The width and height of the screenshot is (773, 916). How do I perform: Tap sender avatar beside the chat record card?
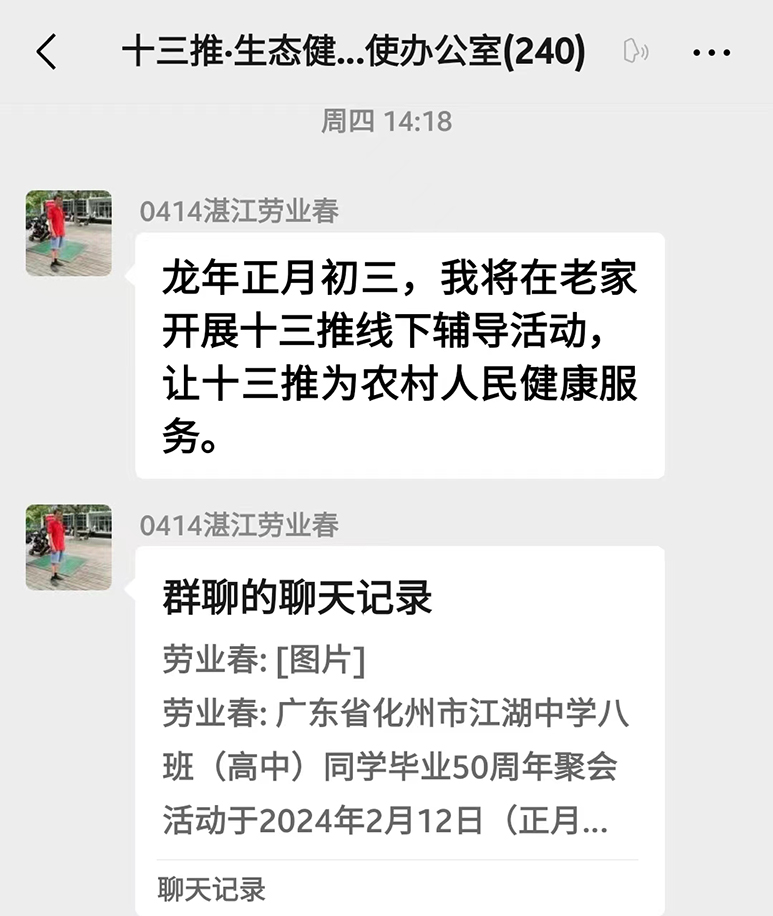click(68, 547)
